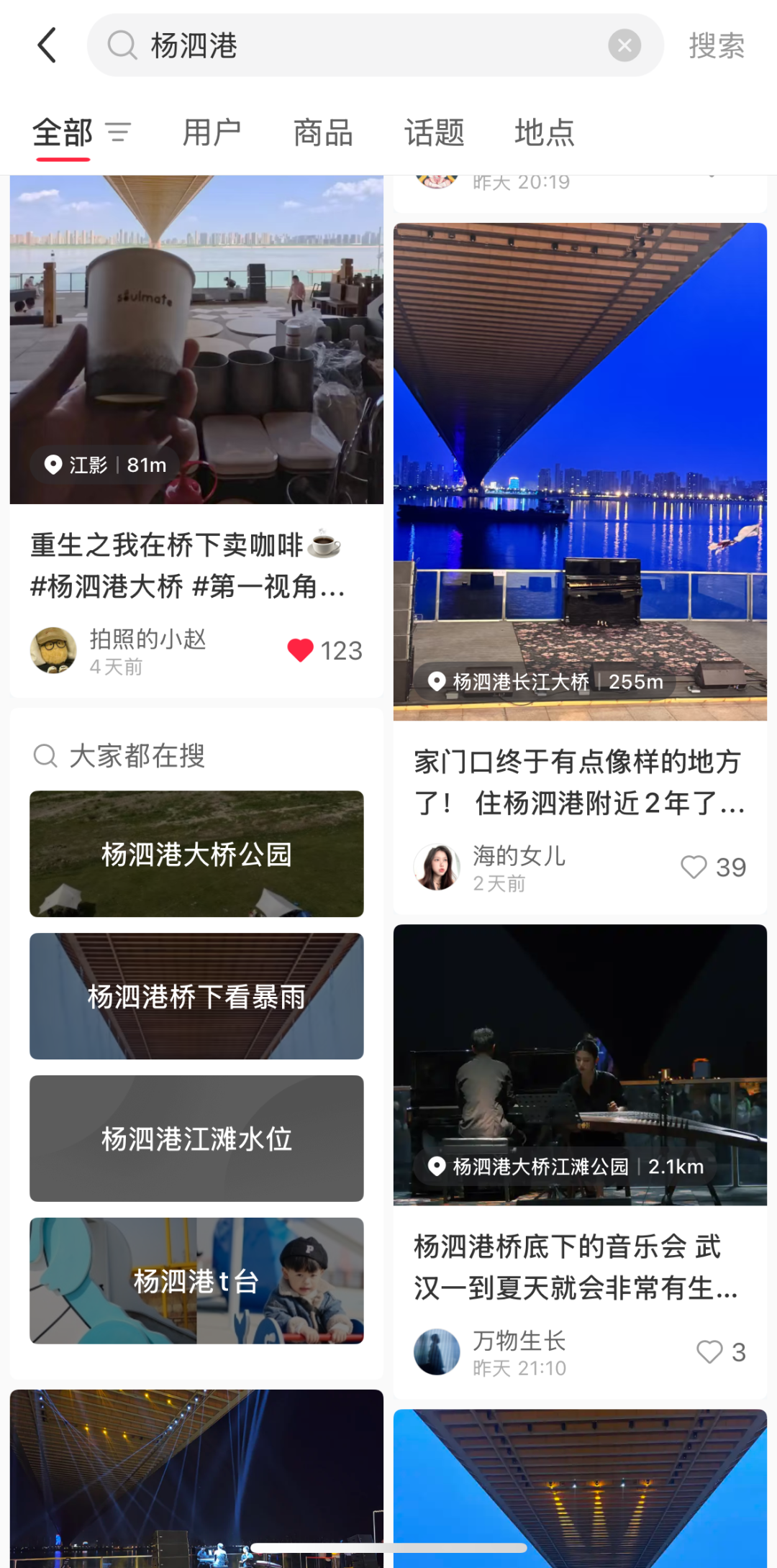Open the filter icon next to 全部

click(118, 132)
